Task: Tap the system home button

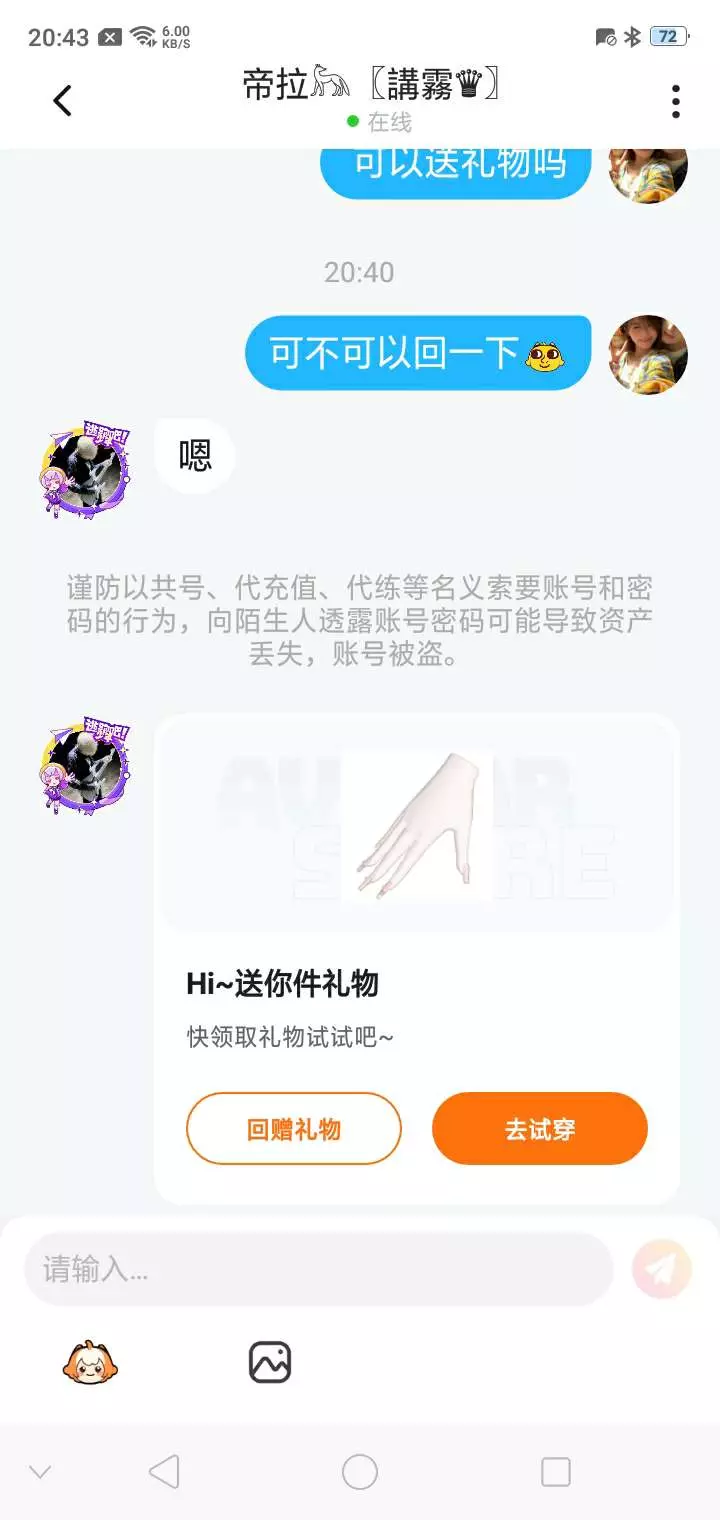Action: pos(360,1472)
